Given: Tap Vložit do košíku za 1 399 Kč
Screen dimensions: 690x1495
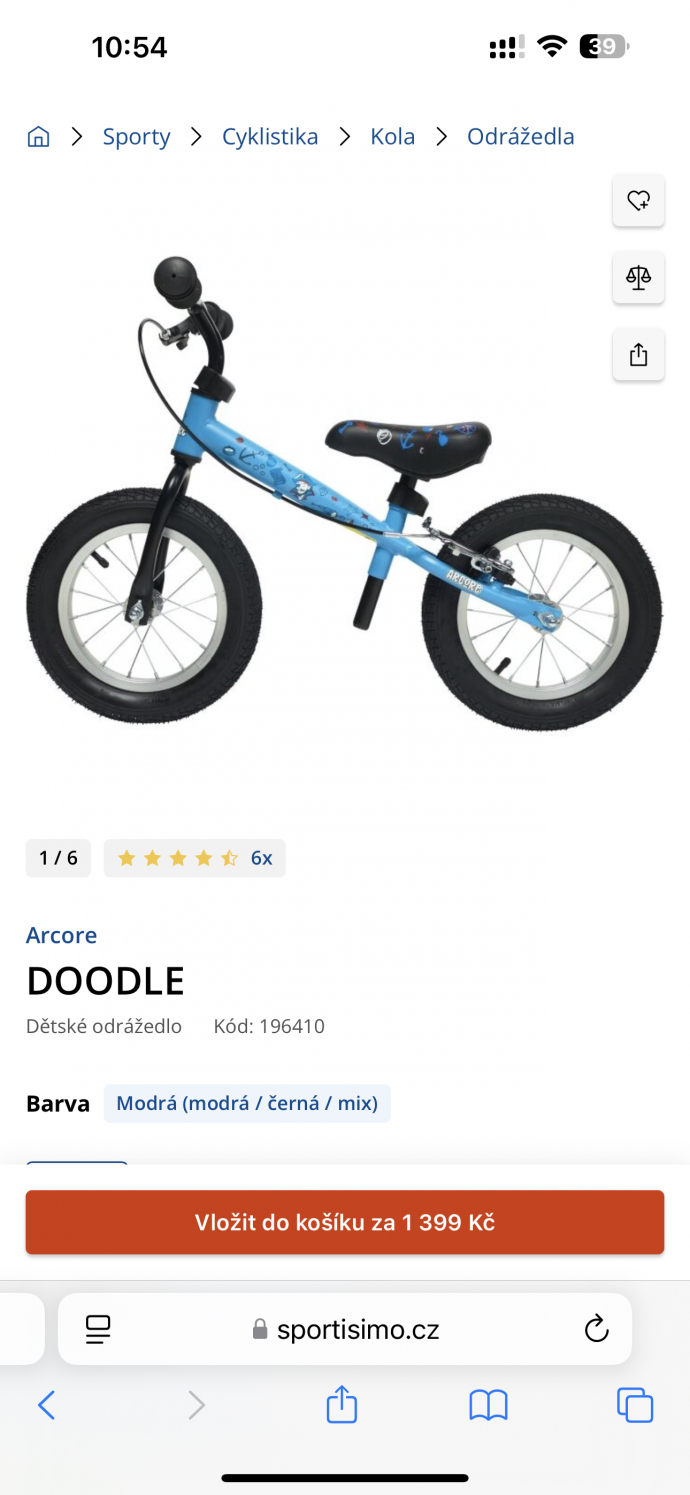Looking at the screenshot, I should coord(344,1222).
